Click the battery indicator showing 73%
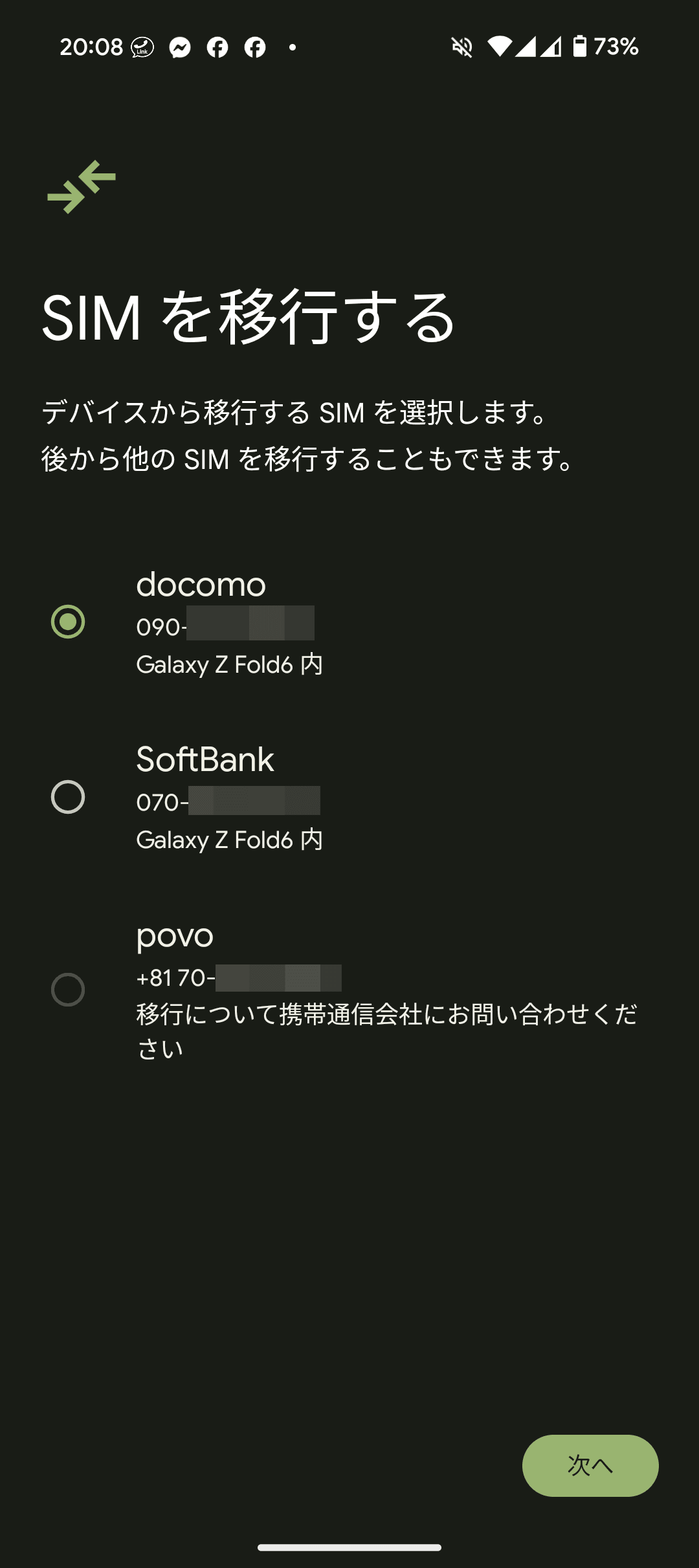The image size is (699, 1568). pyautogui.click(x=602, y=47)
